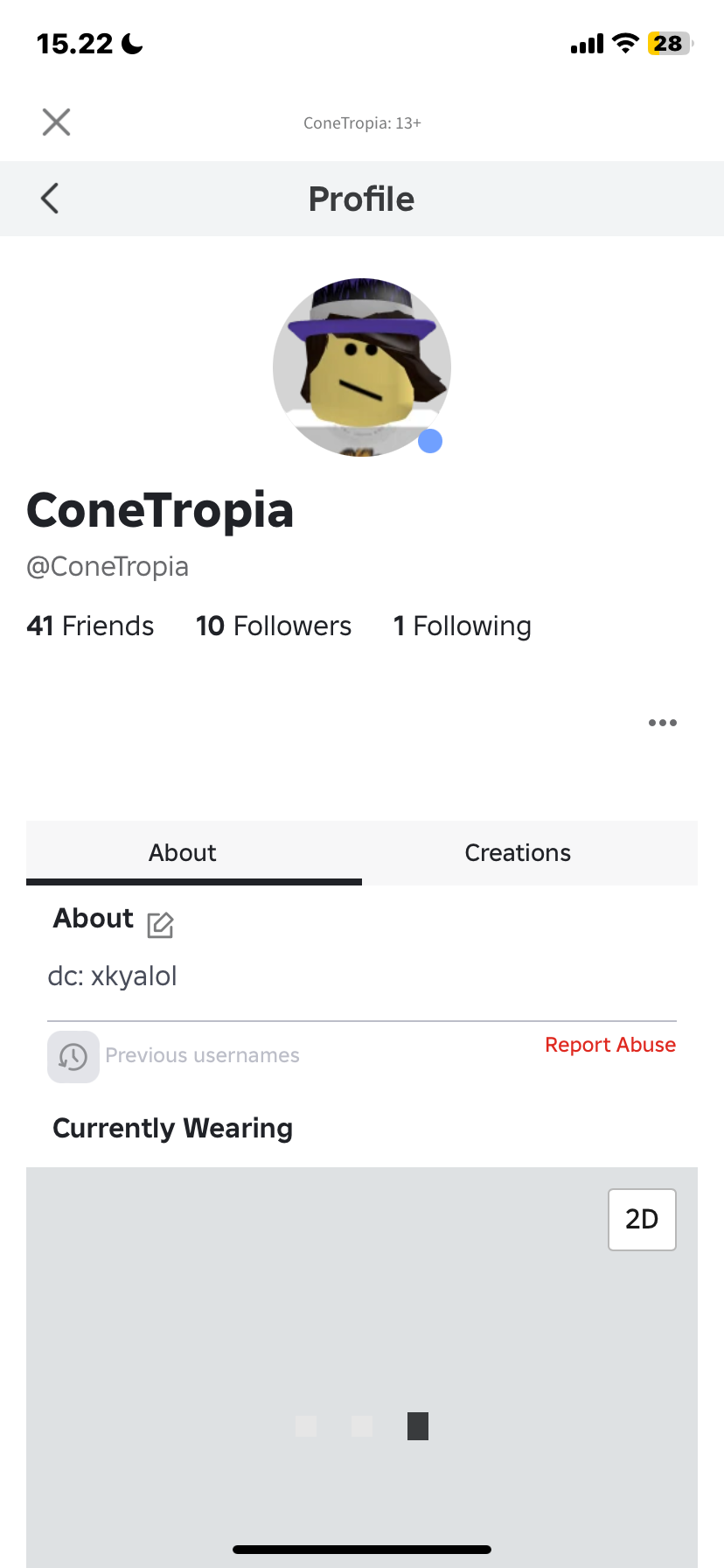Open the more options ellipsis menu
The height and width of the screenshot is (1568, 724).
click(662, 722)
